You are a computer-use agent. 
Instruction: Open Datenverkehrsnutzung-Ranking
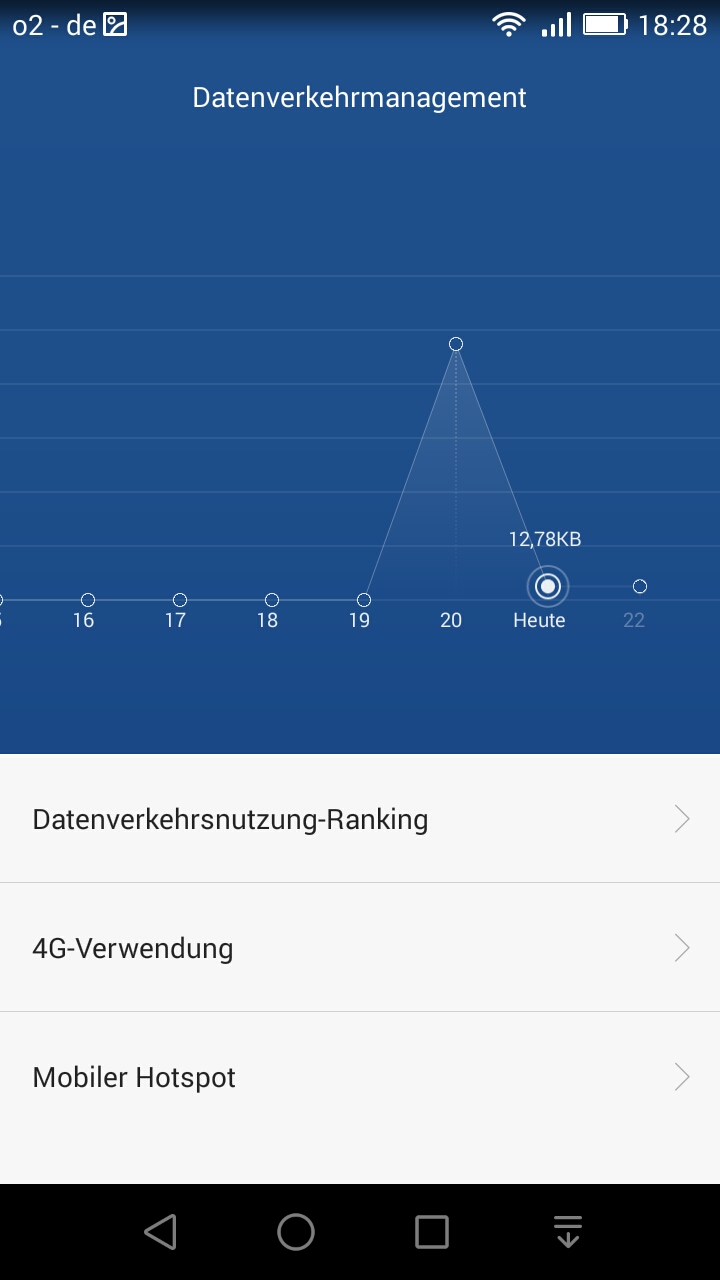[360, 819]
